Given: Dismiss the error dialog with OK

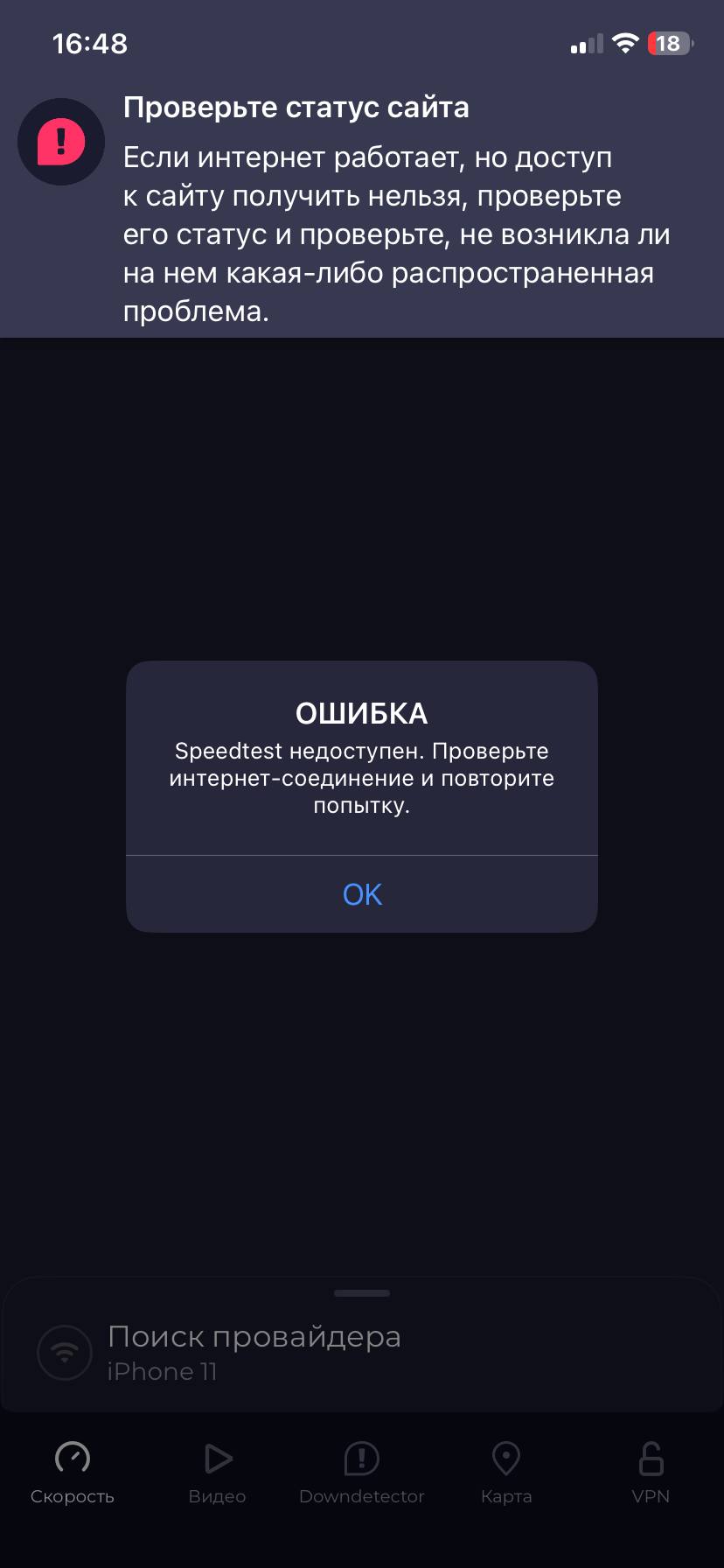Looking at the screenshot, I should point(362,894).
